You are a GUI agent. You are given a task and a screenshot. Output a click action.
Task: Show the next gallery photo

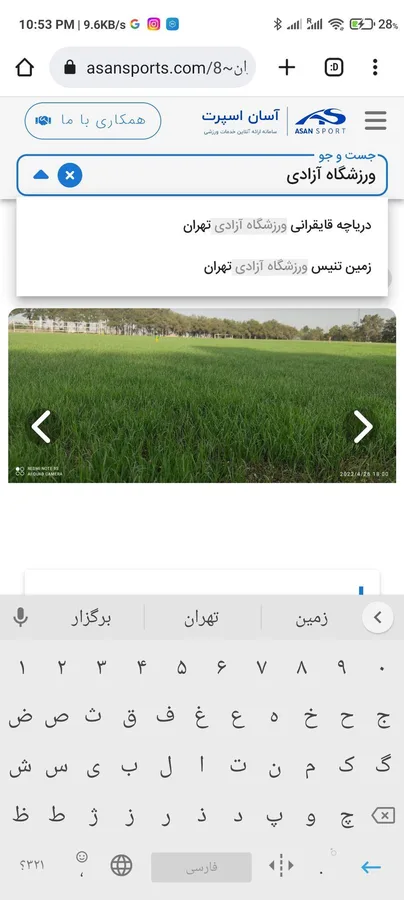tap(363, 426)
